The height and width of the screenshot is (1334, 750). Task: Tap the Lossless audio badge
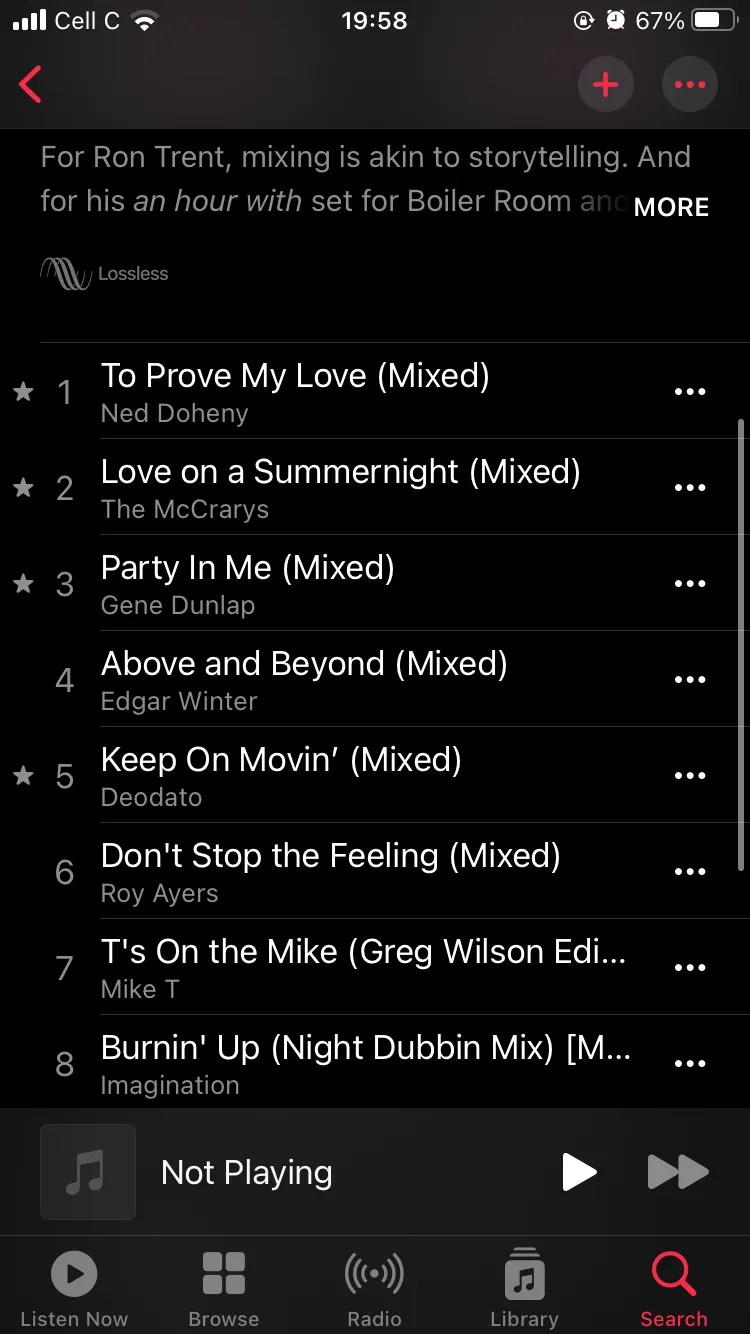[104, 273]
